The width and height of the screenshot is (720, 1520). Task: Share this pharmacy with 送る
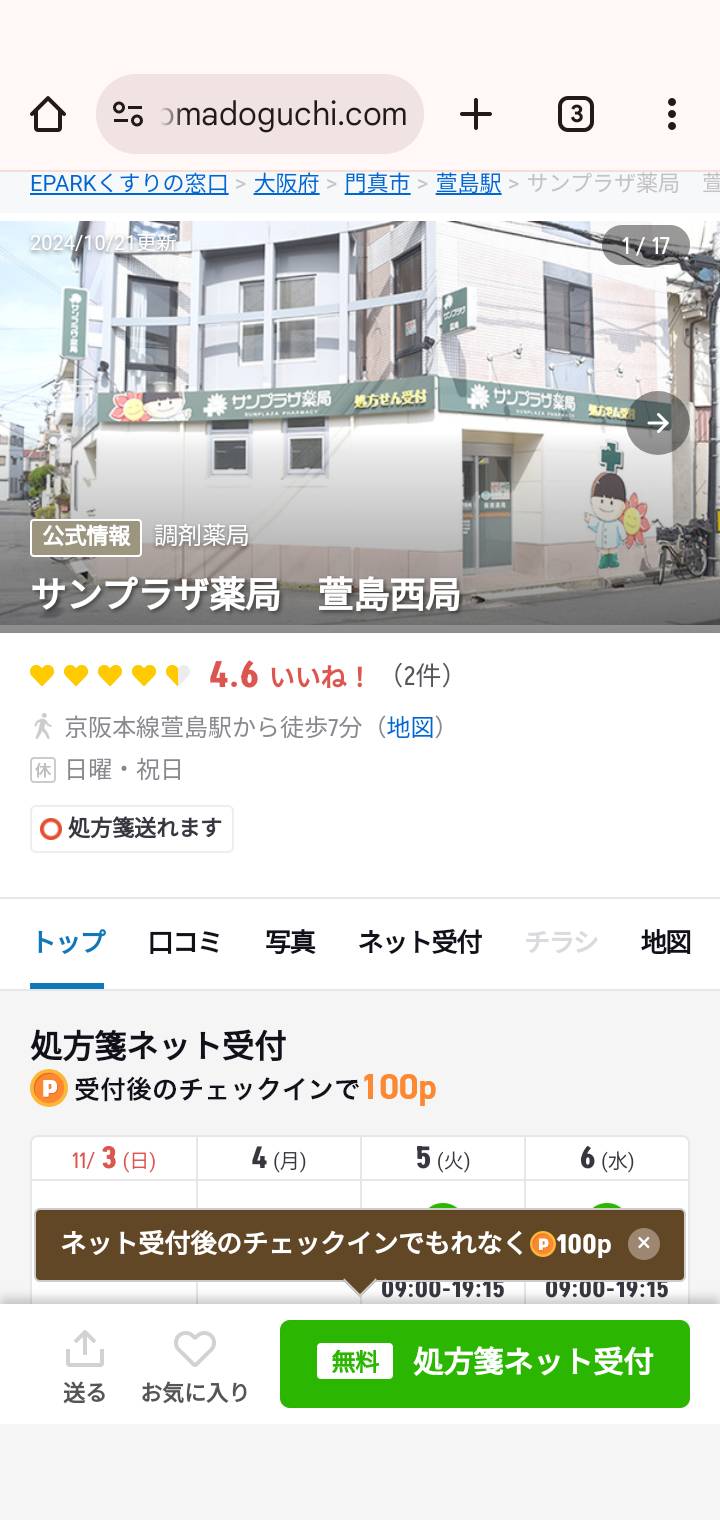85,1367
